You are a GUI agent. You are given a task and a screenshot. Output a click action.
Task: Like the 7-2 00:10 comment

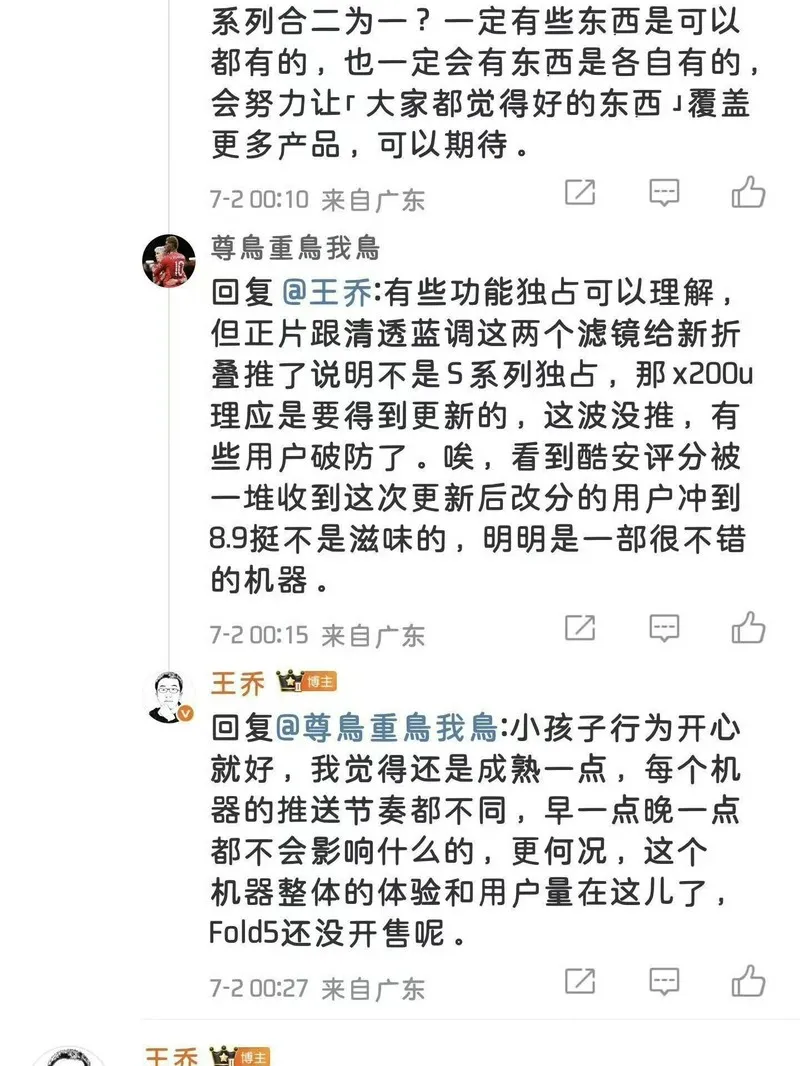(x=748, y=191)
